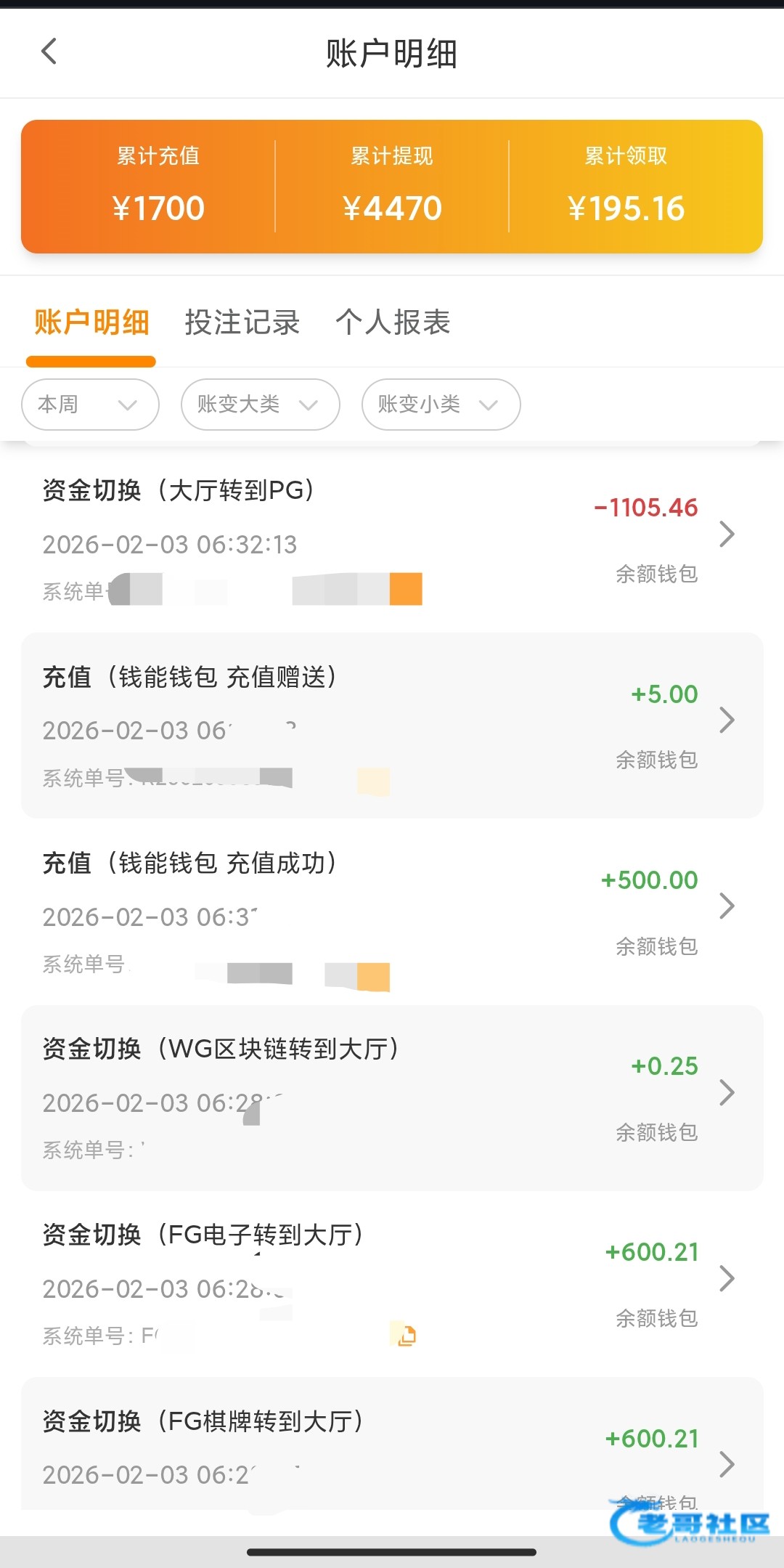Expand the 本周 time range dropdown
This screenshot has height=1568, width=784.
[x=90, y=405]
